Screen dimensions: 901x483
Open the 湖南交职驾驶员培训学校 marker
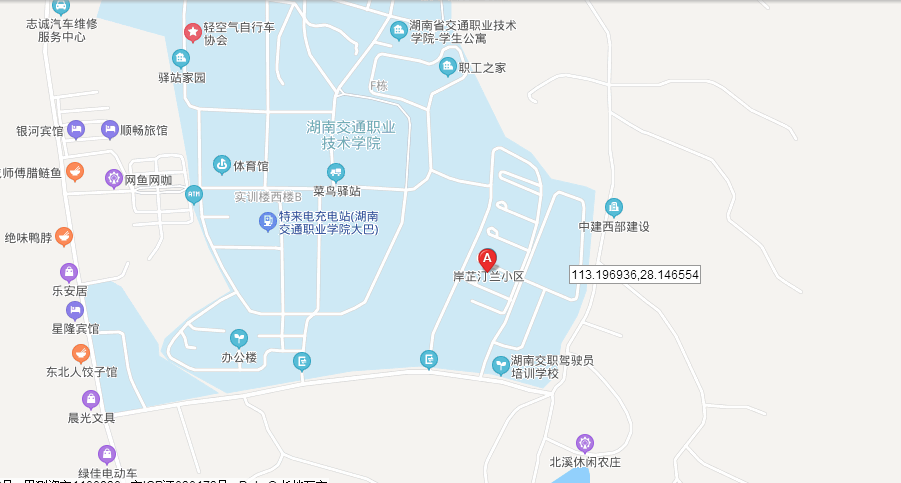coord(500,365)
